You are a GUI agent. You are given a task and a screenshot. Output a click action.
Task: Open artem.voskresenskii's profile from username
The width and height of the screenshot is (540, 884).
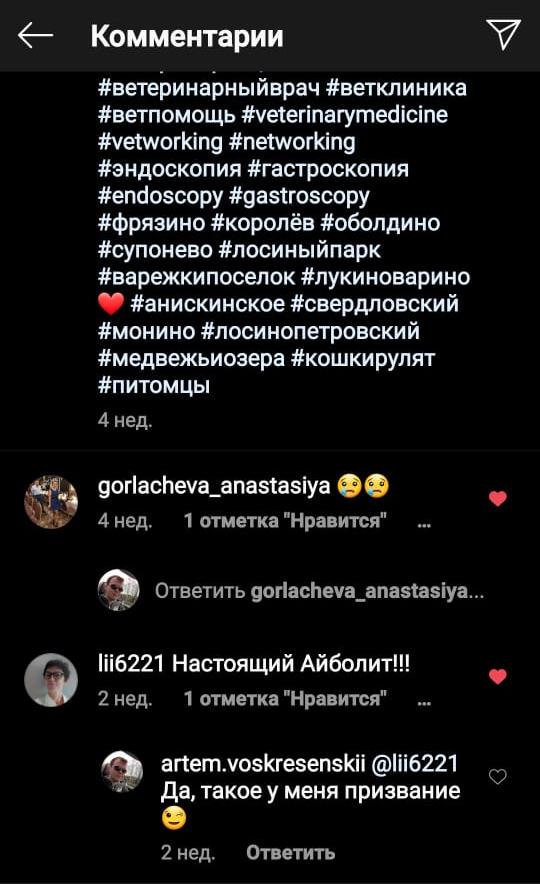[x=263, y=763]
